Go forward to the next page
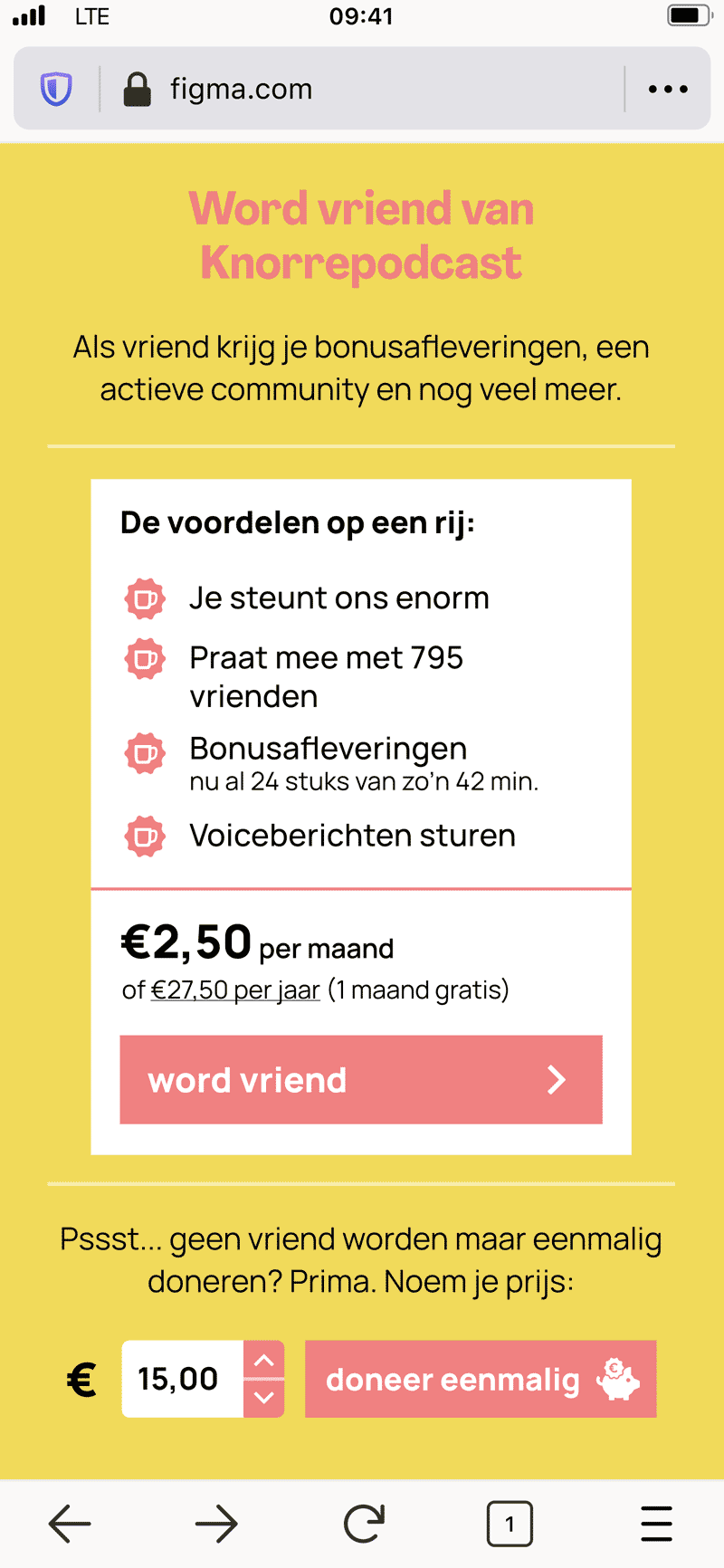 click(216, 1524)
